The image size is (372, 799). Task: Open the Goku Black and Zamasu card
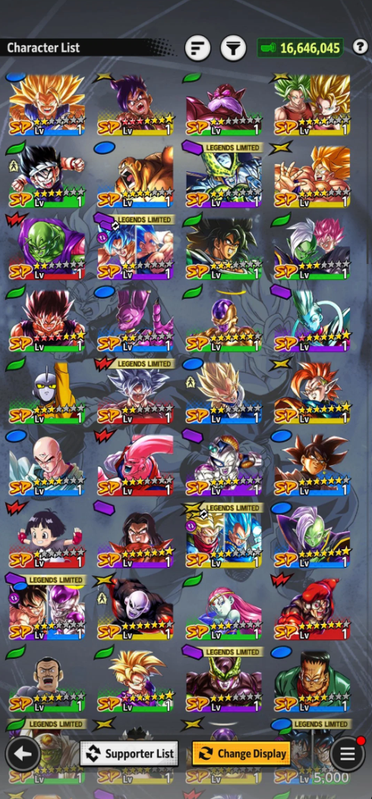pos(312,249)
